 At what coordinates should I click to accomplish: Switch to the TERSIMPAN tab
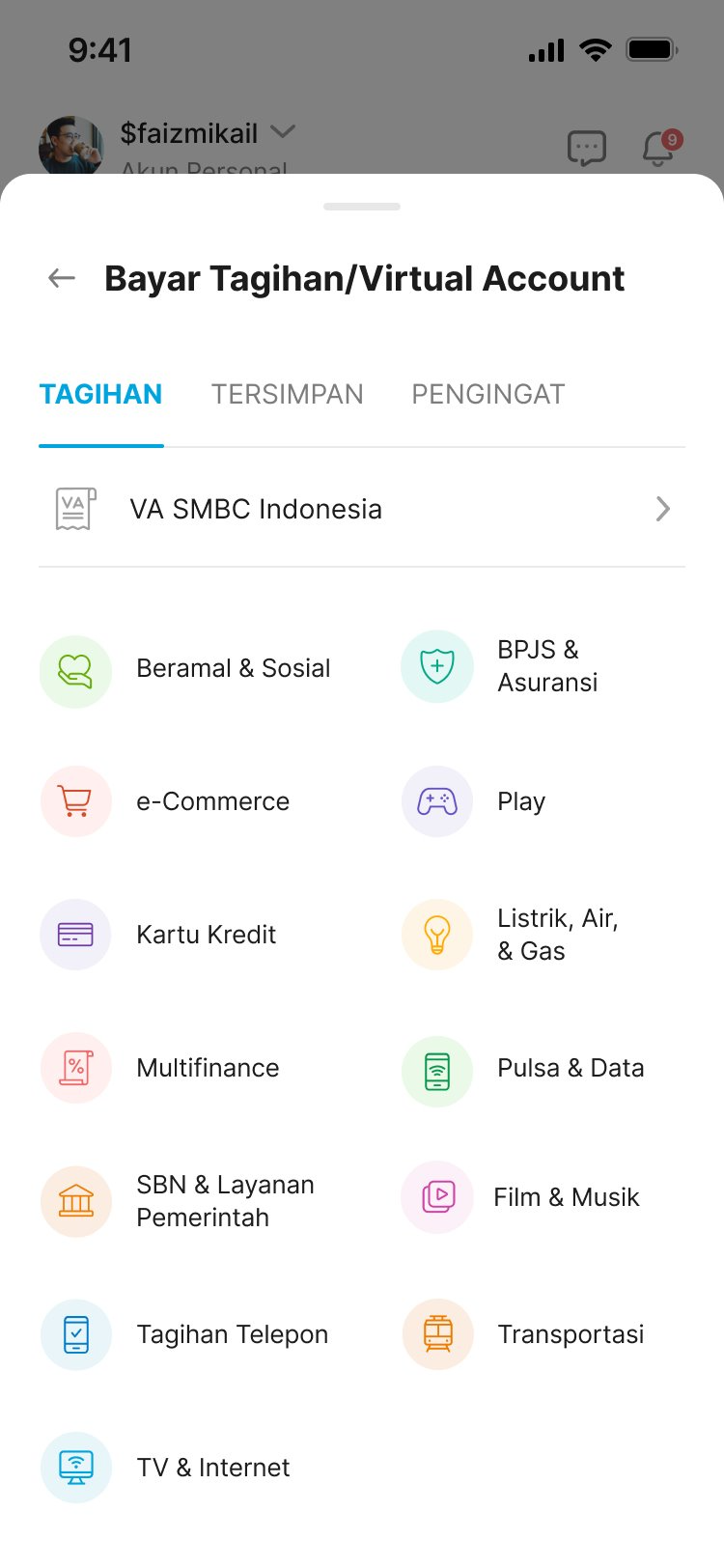287,394
